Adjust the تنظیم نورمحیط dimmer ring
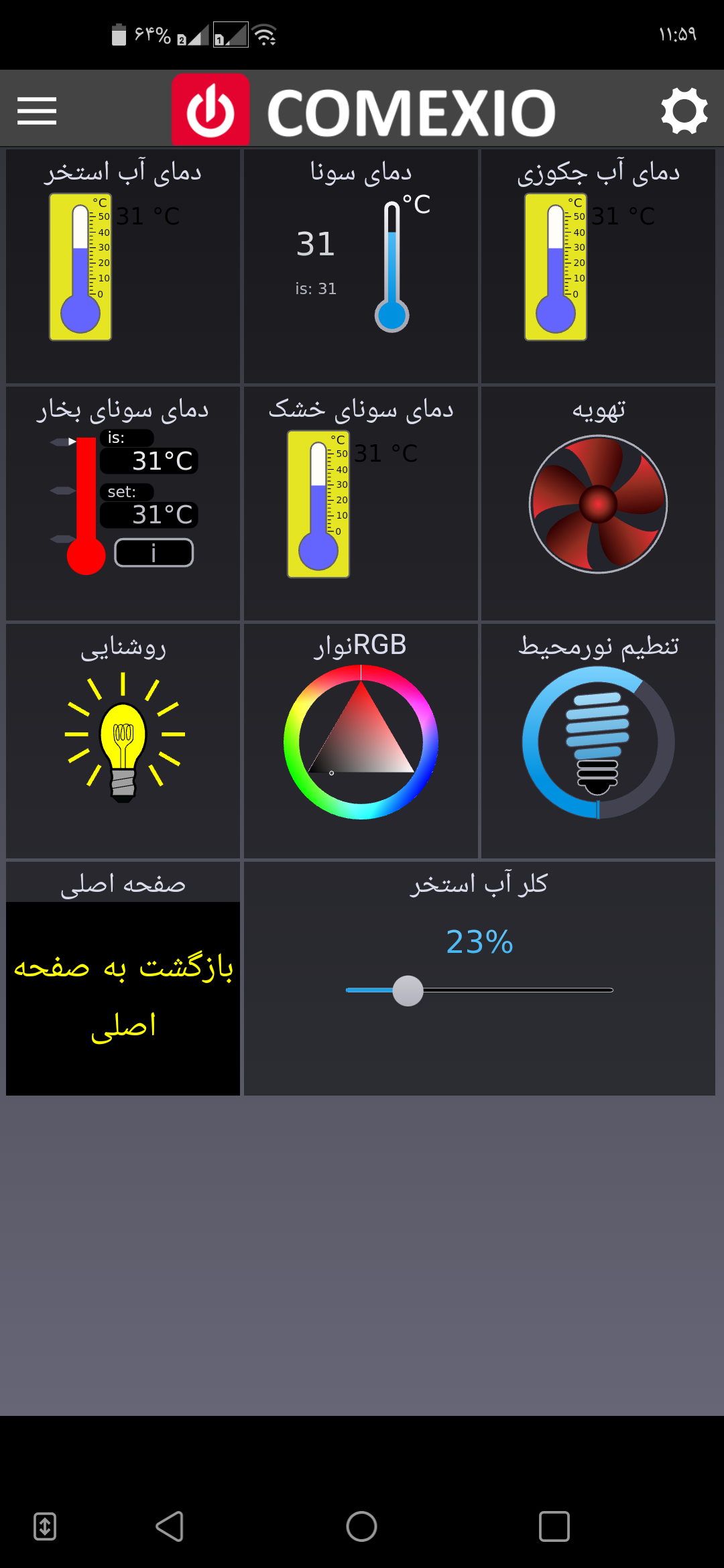Viewport: 724px width, 1568px height. click(x=598, y=742)
